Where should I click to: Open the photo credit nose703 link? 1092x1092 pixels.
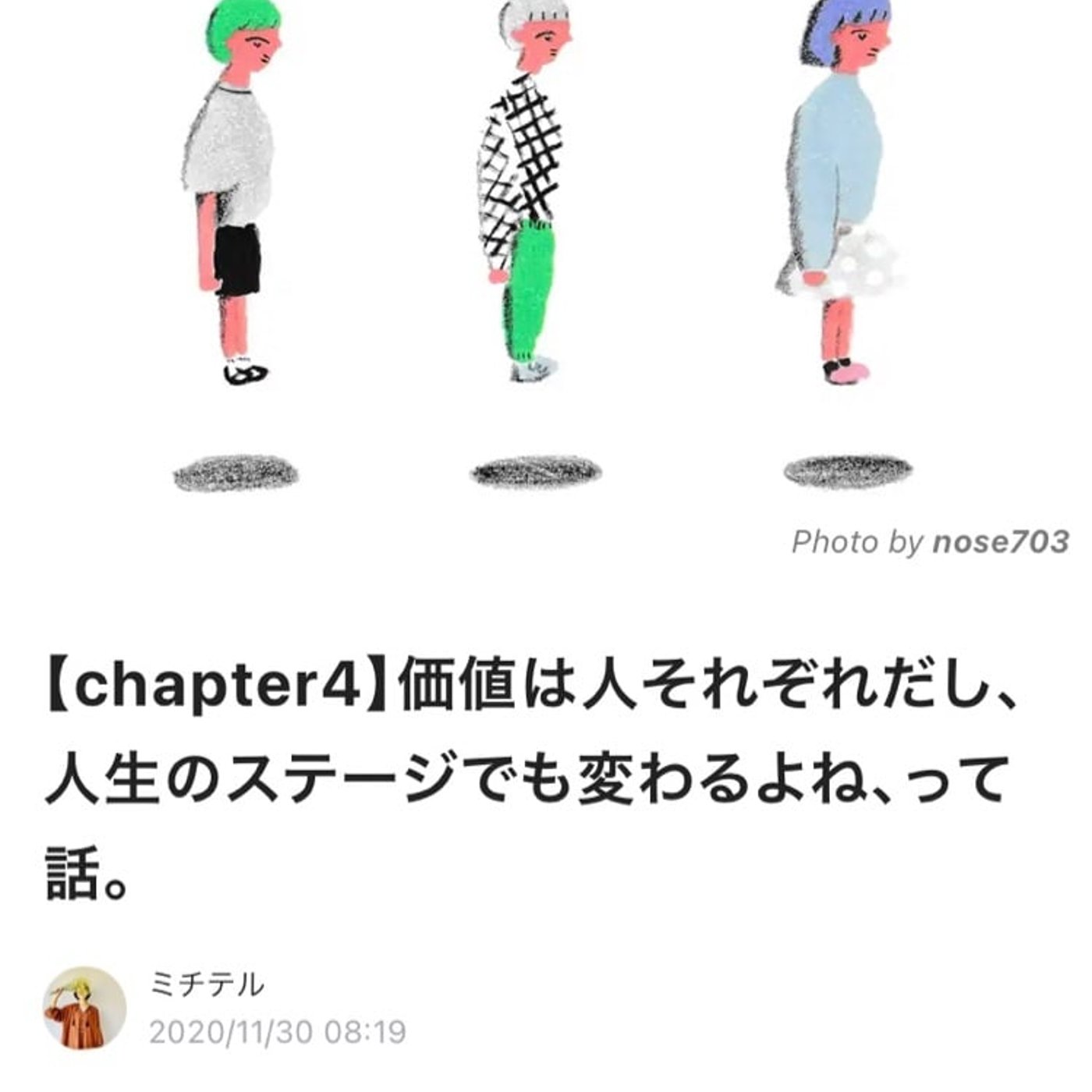pos(1000,542)
